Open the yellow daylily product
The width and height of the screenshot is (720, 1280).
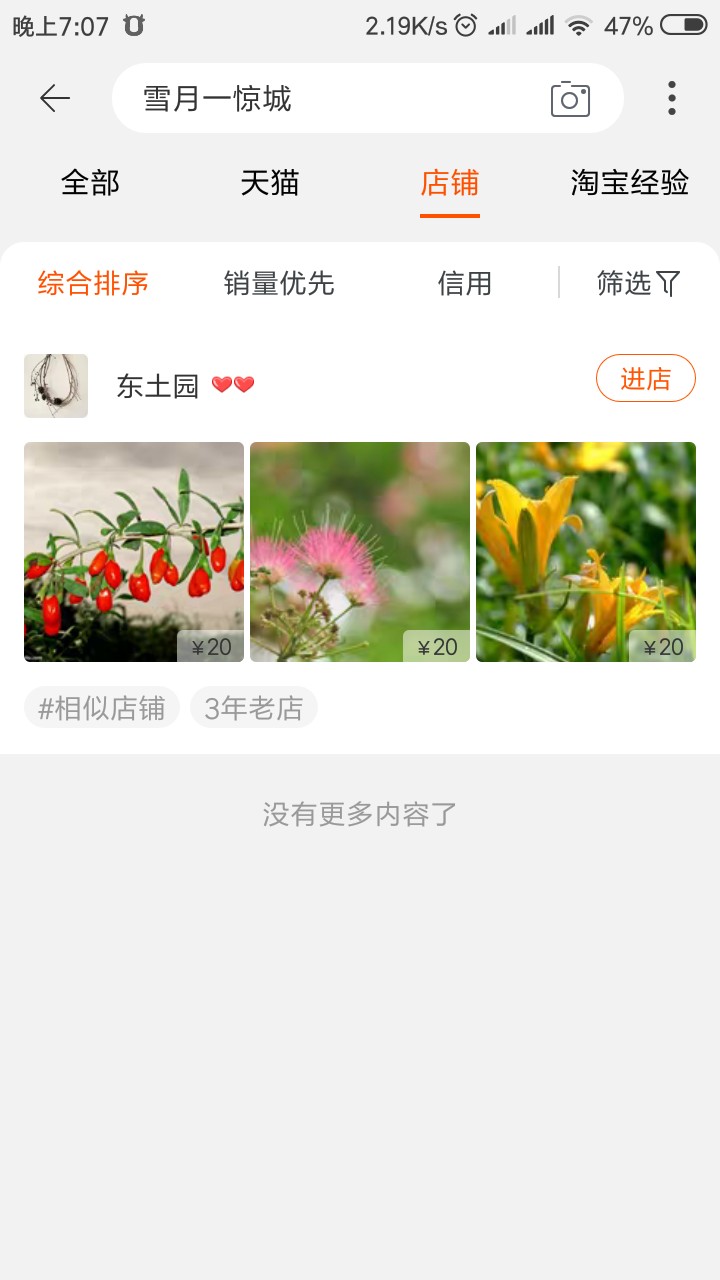pos(586,552)
